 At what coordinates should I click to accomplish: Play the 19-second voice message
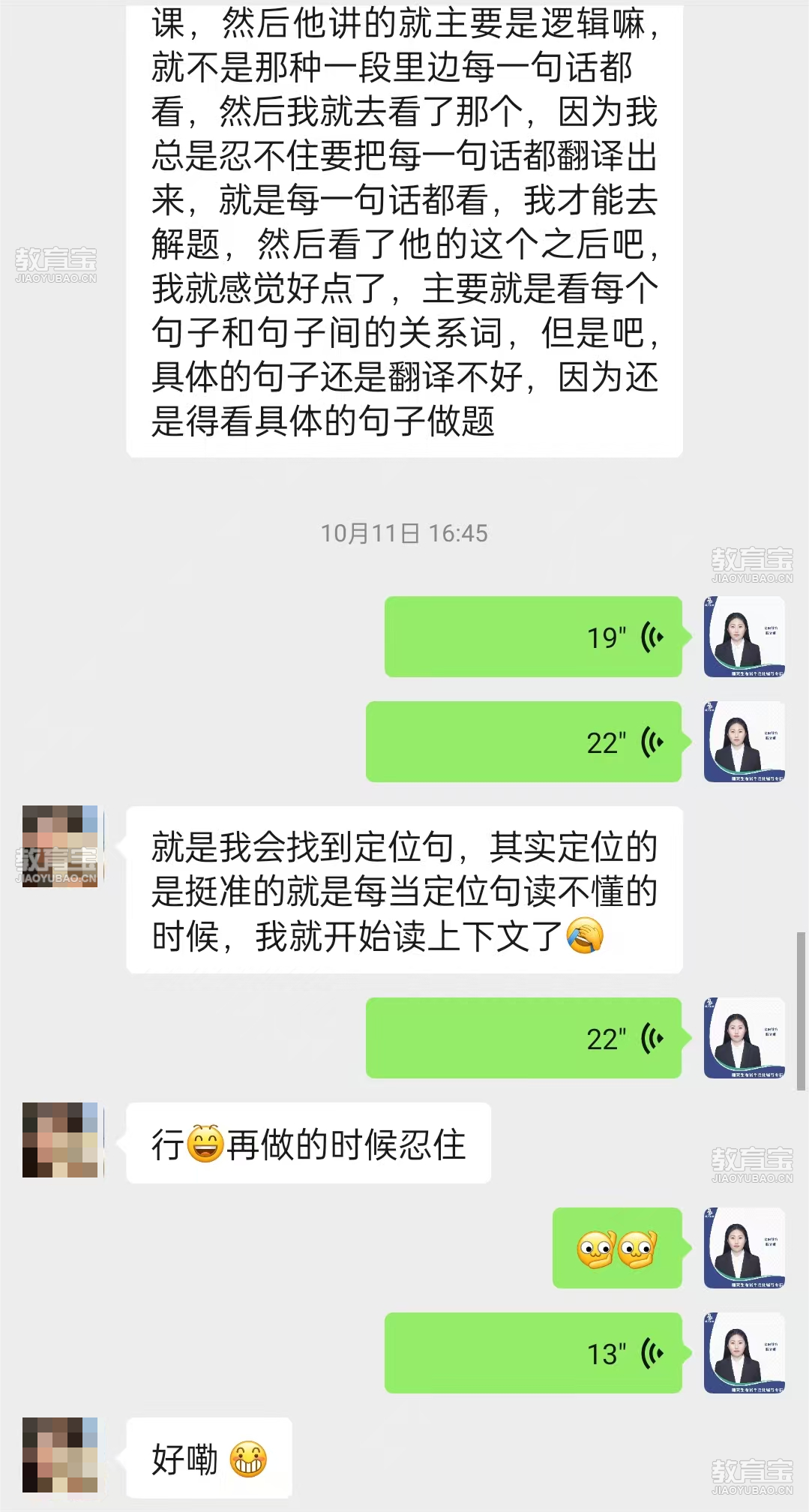[533, 637]
